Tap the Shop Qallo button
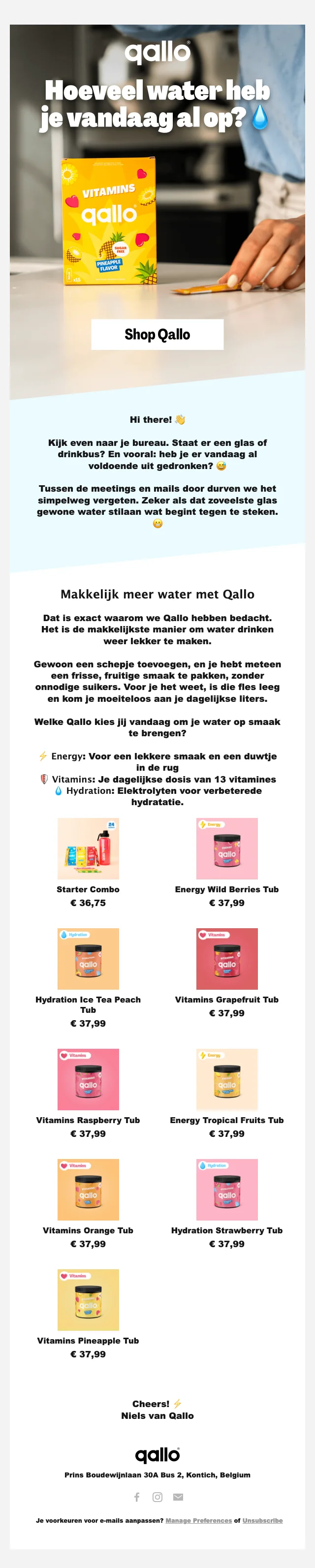Screen dimensions: 315x1568 point(157,334)
